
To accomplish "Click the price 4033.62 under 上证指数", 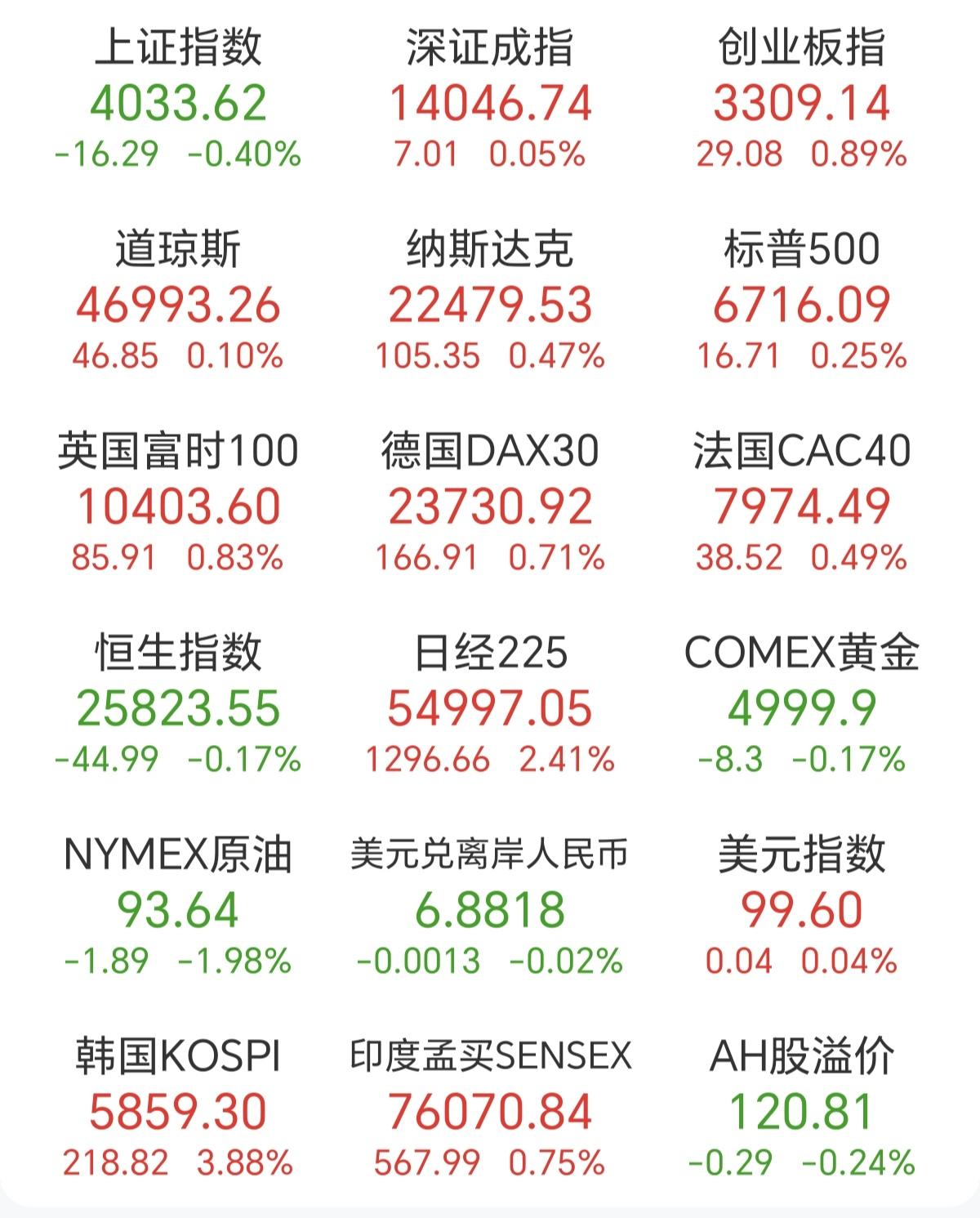I will 181,102.
